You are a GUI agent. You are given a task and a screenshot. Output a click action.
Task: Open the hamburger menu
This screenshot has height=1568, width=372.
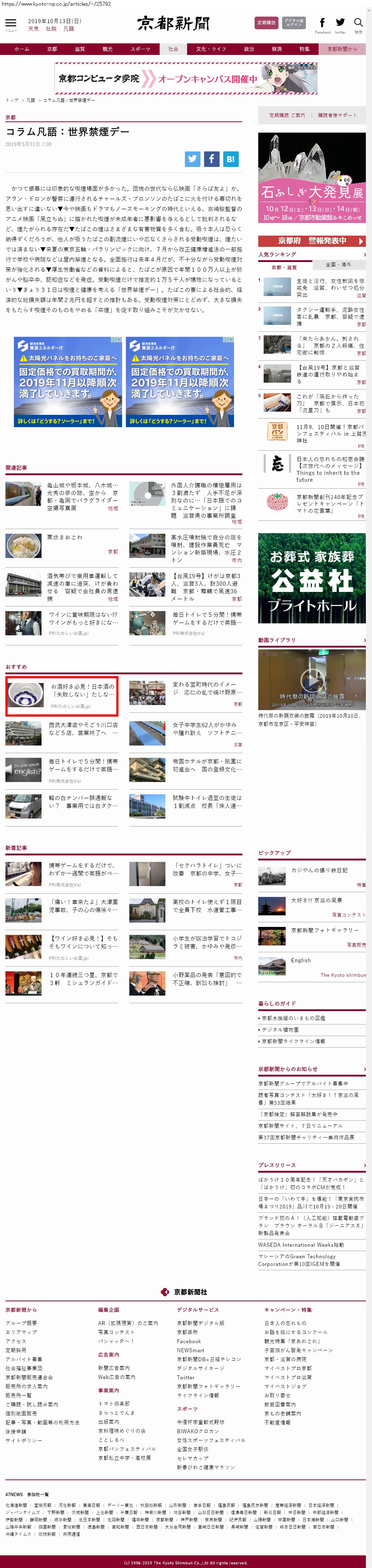point(10,24)
